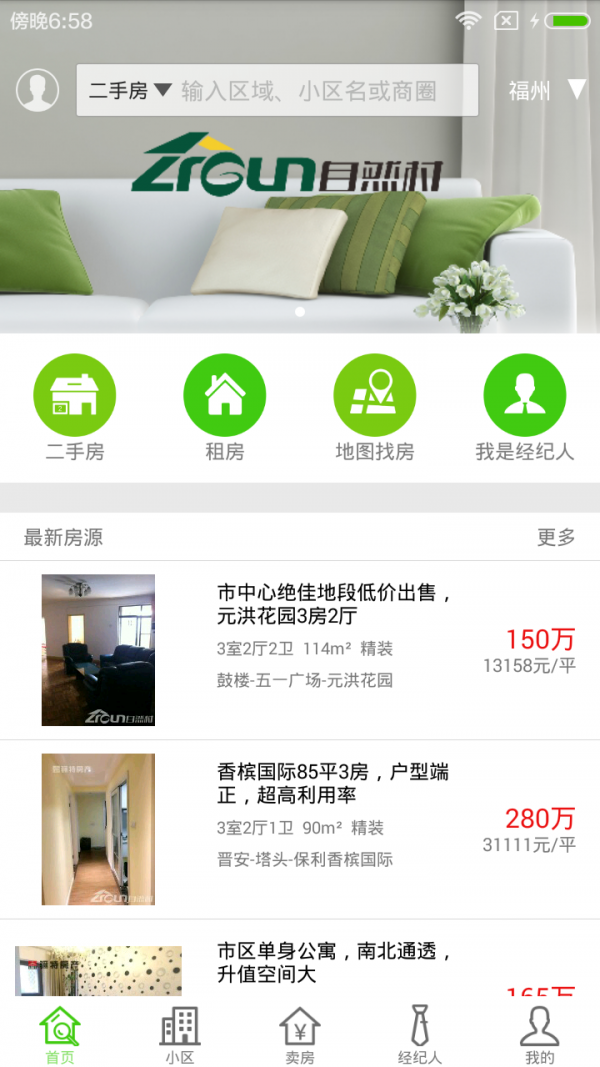Open the 二手房 category
Viewport: 600px width, 1067px height.
click(x=75, y=408)
